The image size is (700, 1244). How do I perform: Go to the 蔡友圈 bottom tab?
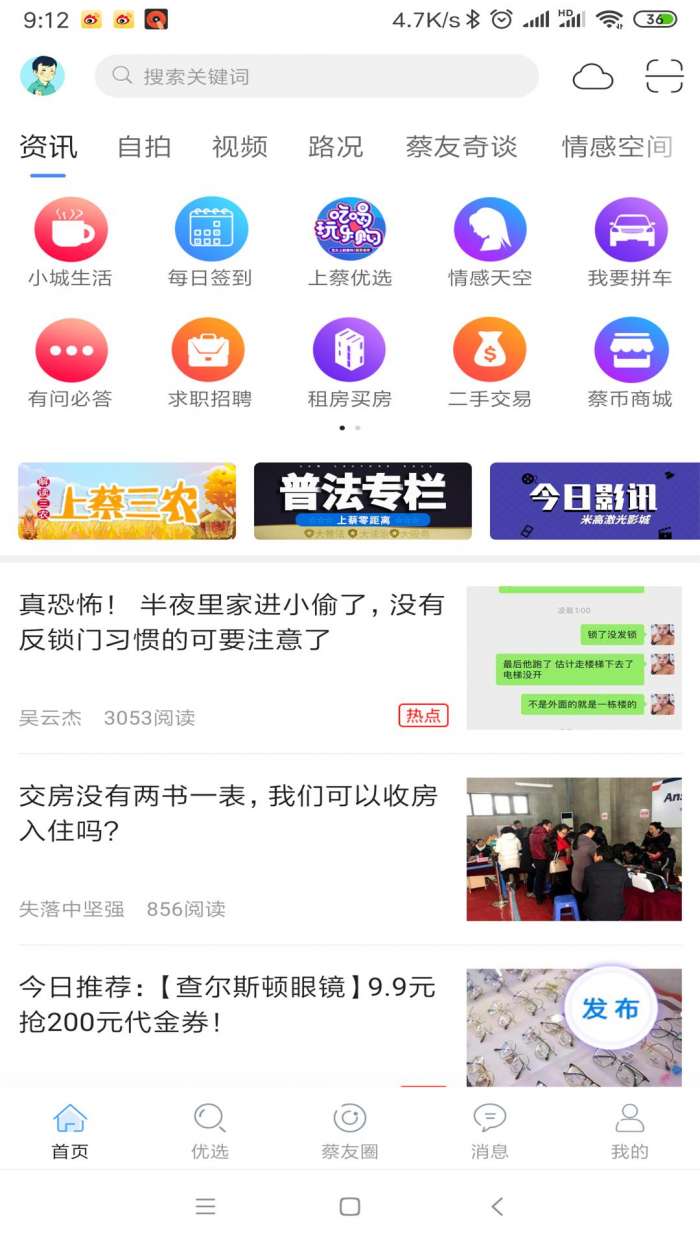tap(349, 1131)
